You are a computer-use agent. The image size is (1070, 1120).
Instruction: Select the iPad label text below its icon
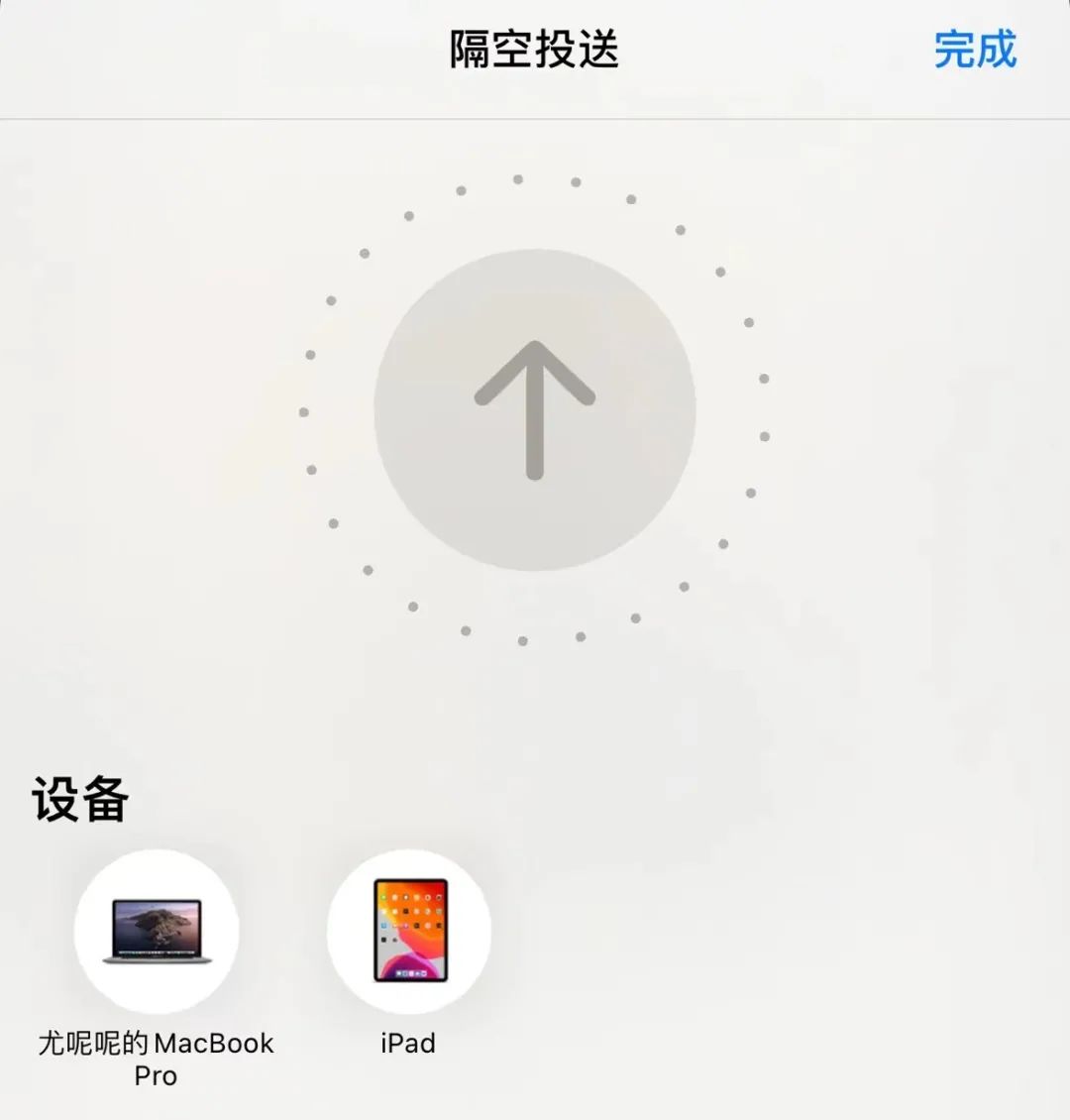[x=408, y=1042]
